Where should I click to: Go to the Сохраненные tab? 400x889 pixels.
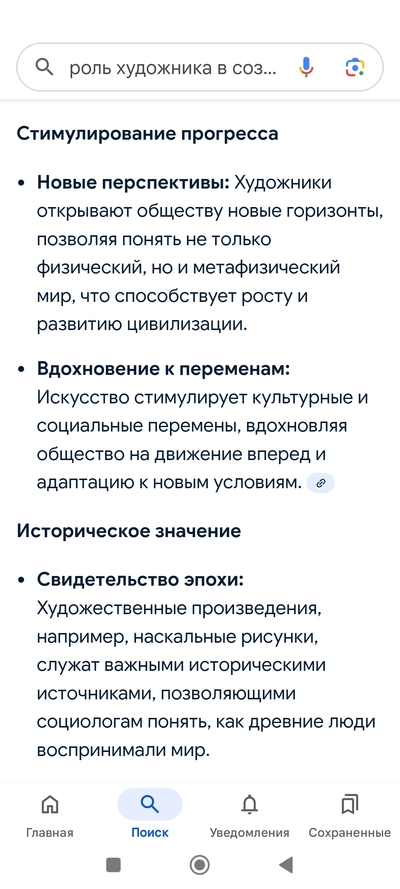click(350, 815)
